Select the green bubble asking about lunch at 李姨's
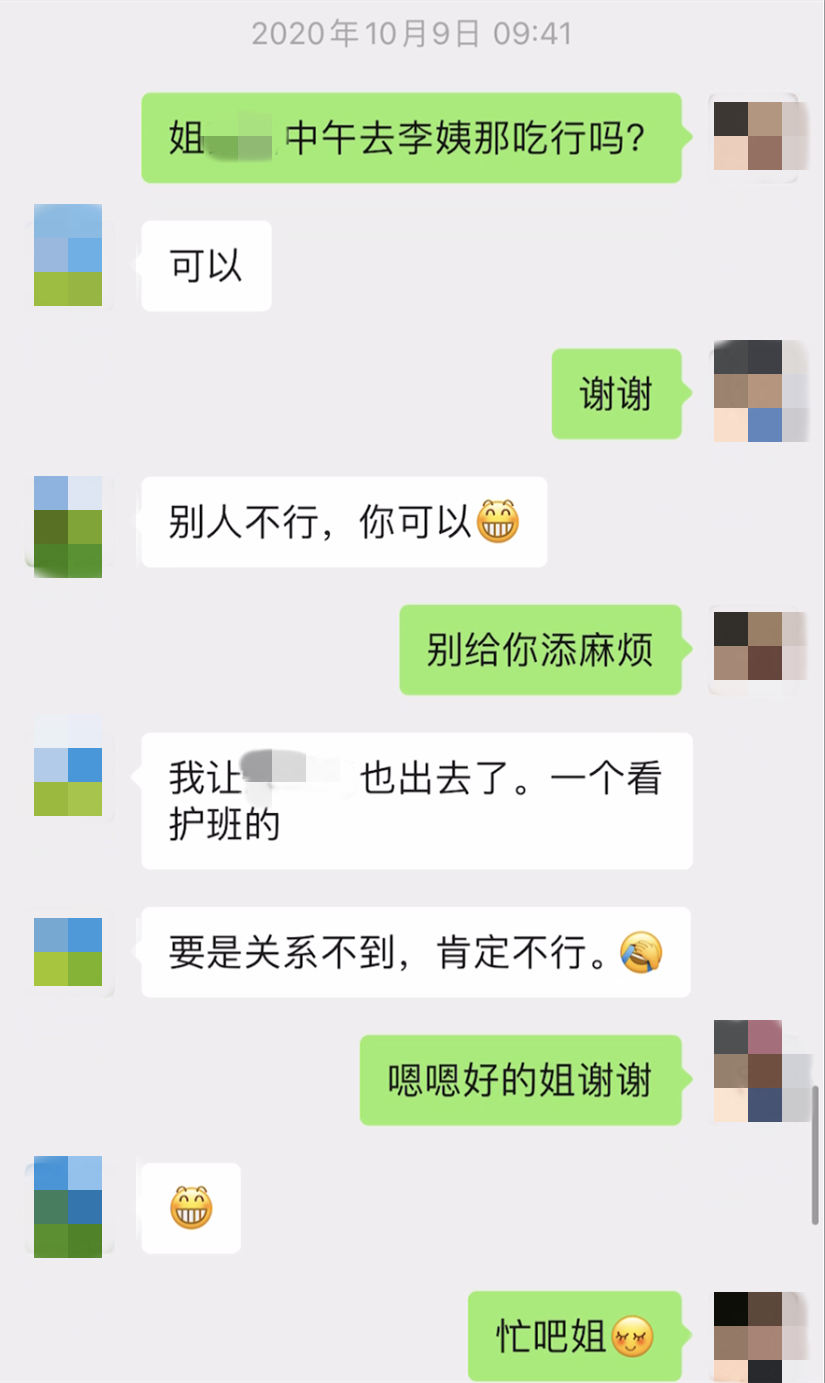 tap(412, 139)
